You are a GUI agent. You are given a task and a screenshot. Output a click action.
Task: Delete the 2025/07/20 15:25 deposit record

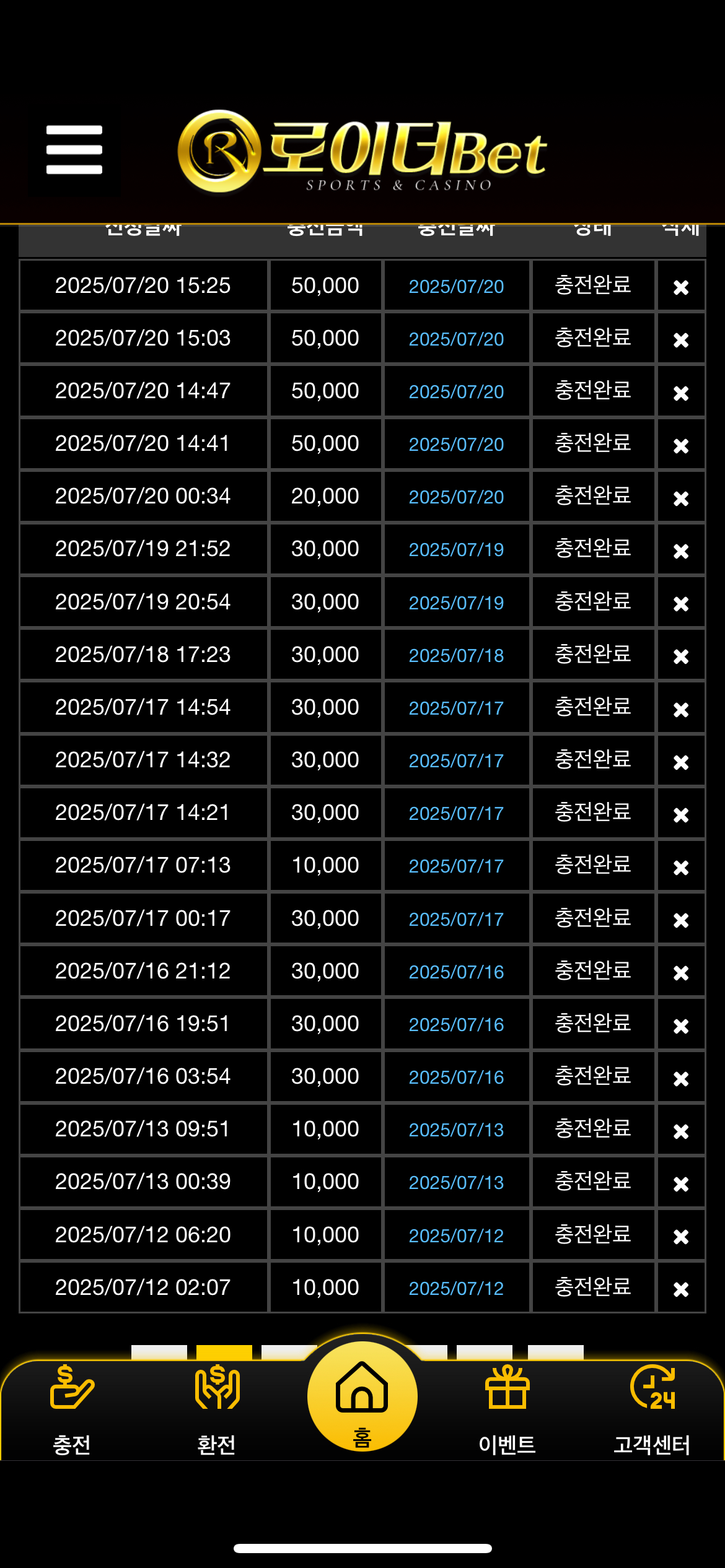(681, 287)
